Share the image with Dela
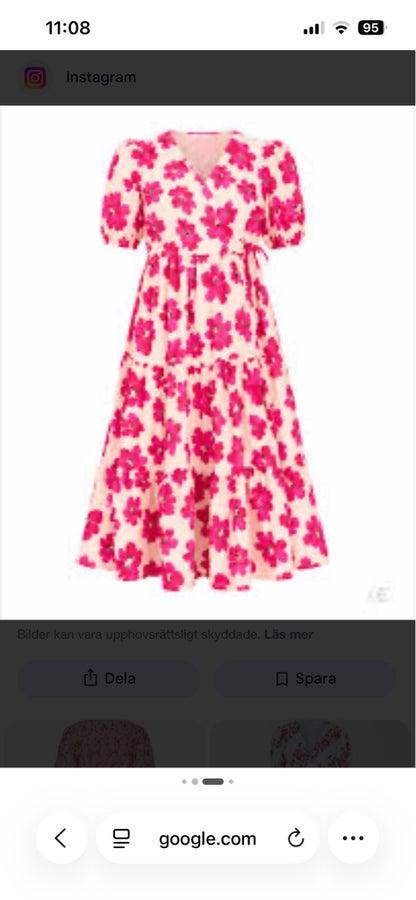This screenshot has height=900, width=416. pyautogui.click(x=109, y=678)
